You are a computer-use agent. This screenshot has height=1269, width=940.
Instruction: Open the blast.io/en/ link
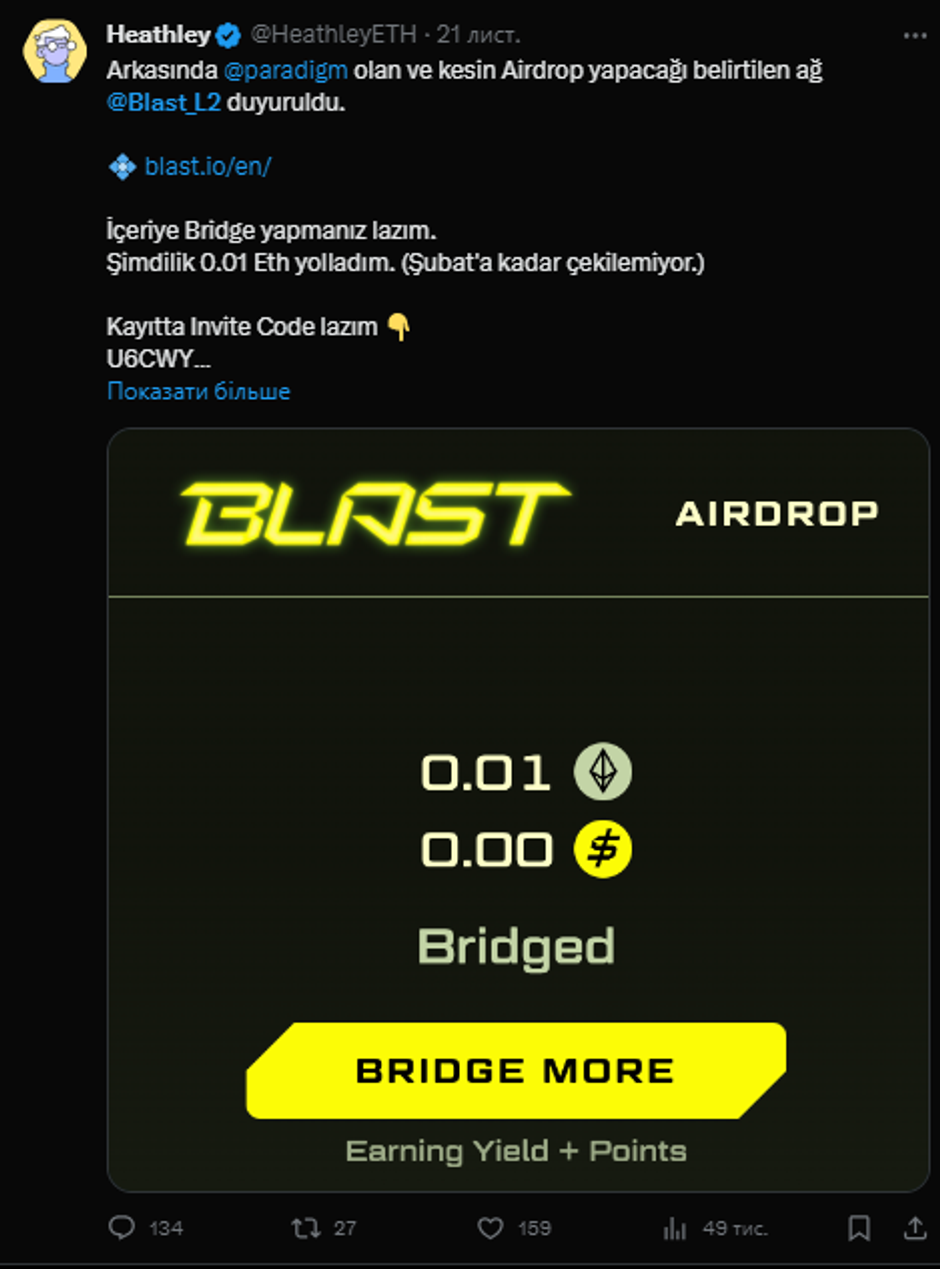coord(207,167)
